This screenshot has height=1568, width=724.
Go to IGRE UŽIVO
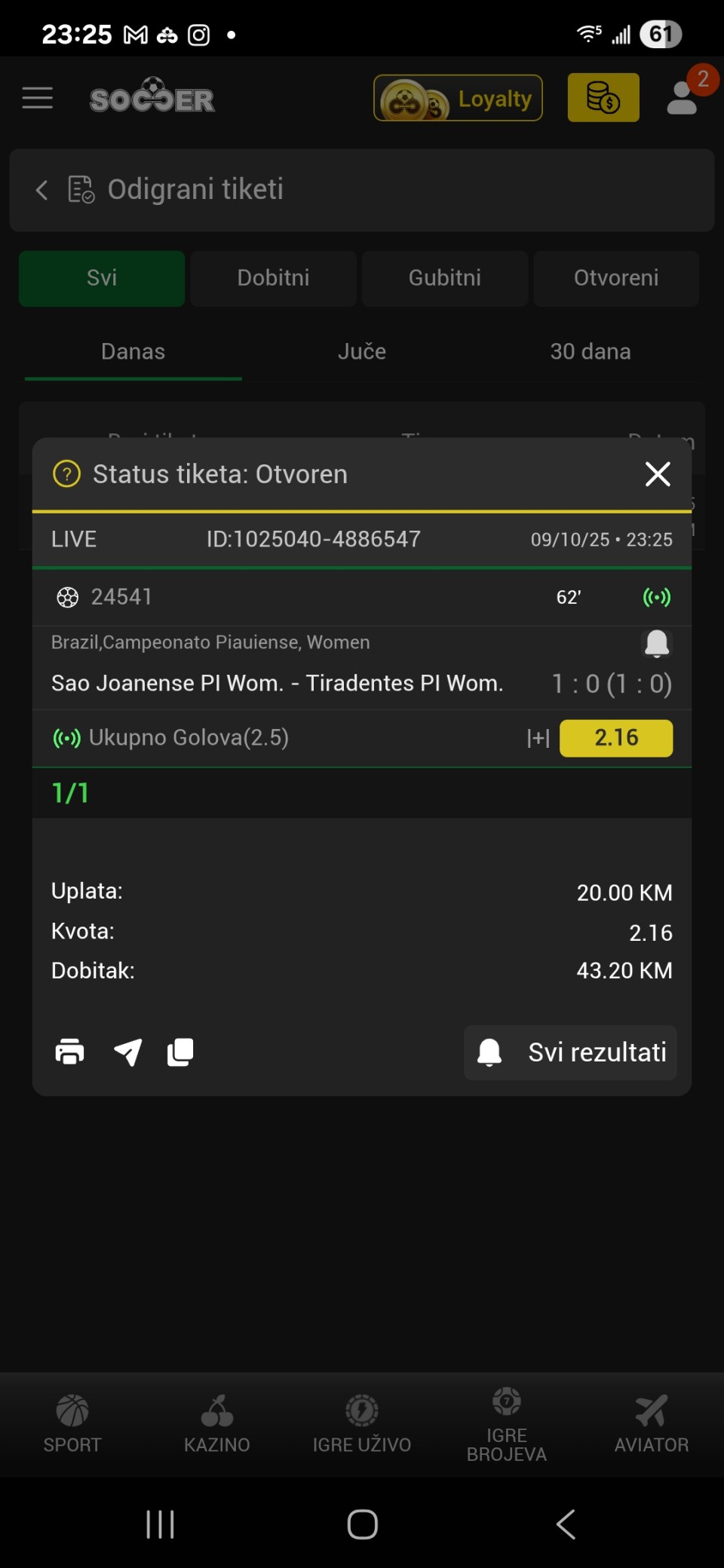click(362, 1423)
